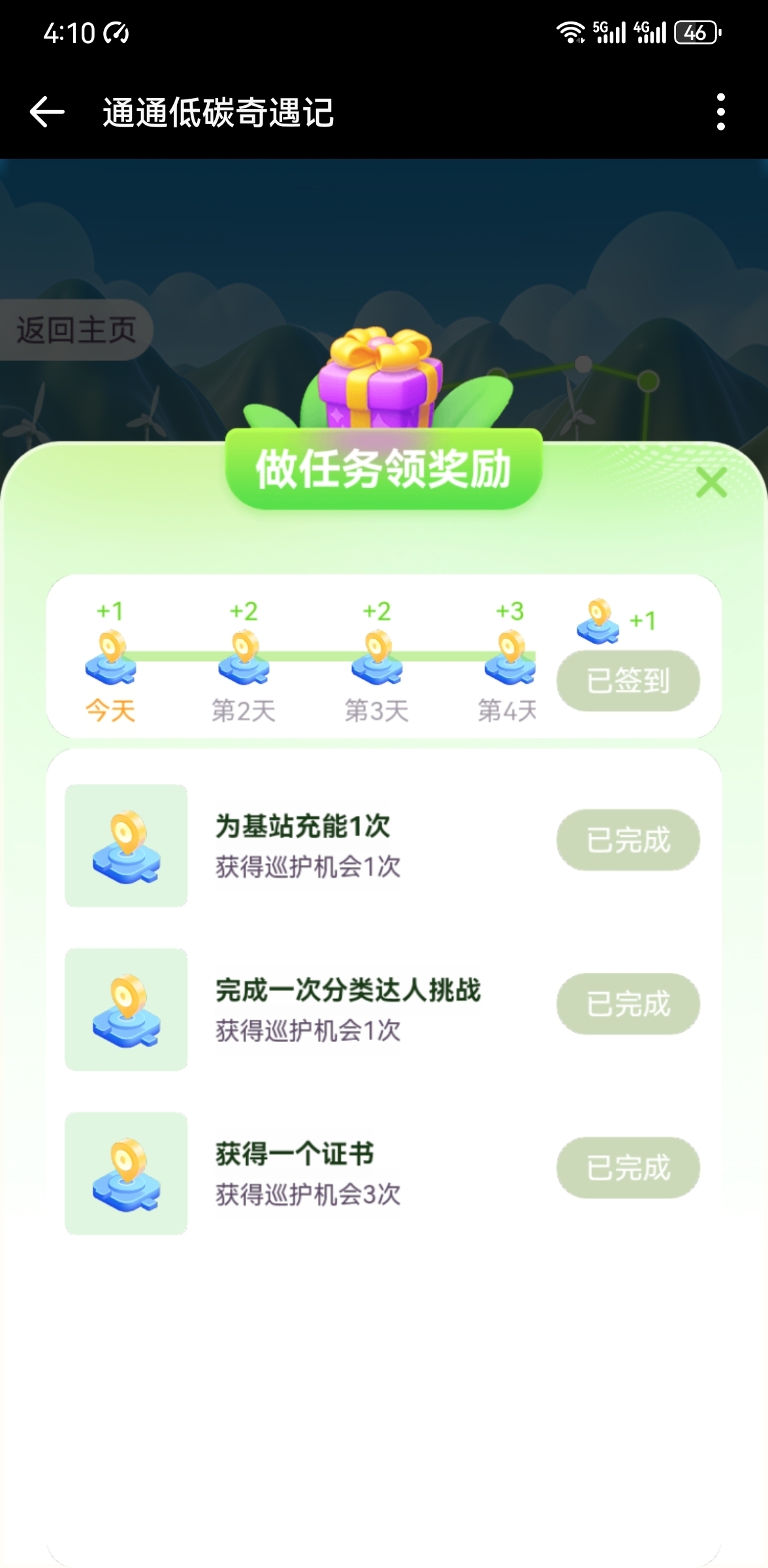768x1568 pixels.
Task: Tap 已完成 for 完成一次分类达人挑战
Action: pyautogui.click(x=628, y=1004)
